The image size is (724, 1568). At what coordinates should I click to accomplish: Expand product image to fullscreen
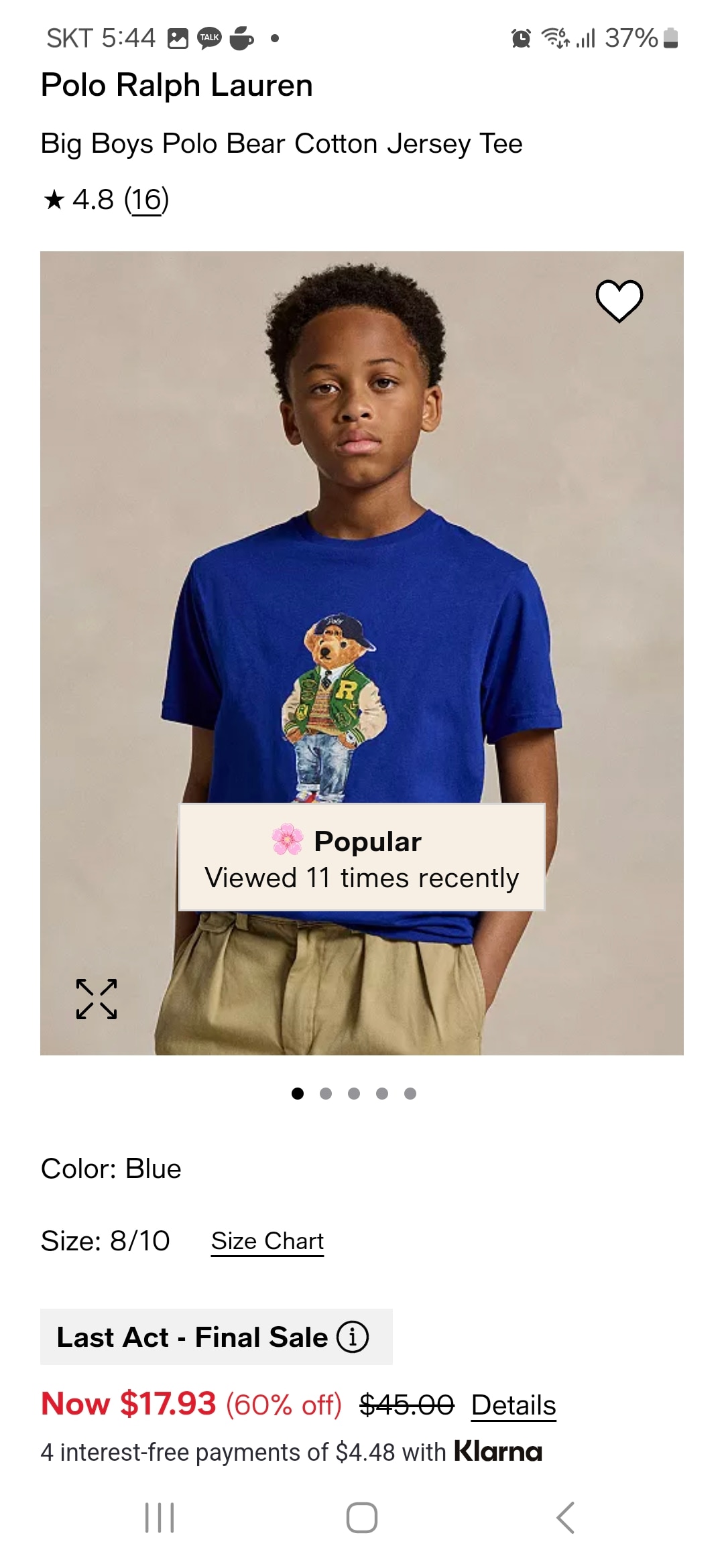point(97,998)
